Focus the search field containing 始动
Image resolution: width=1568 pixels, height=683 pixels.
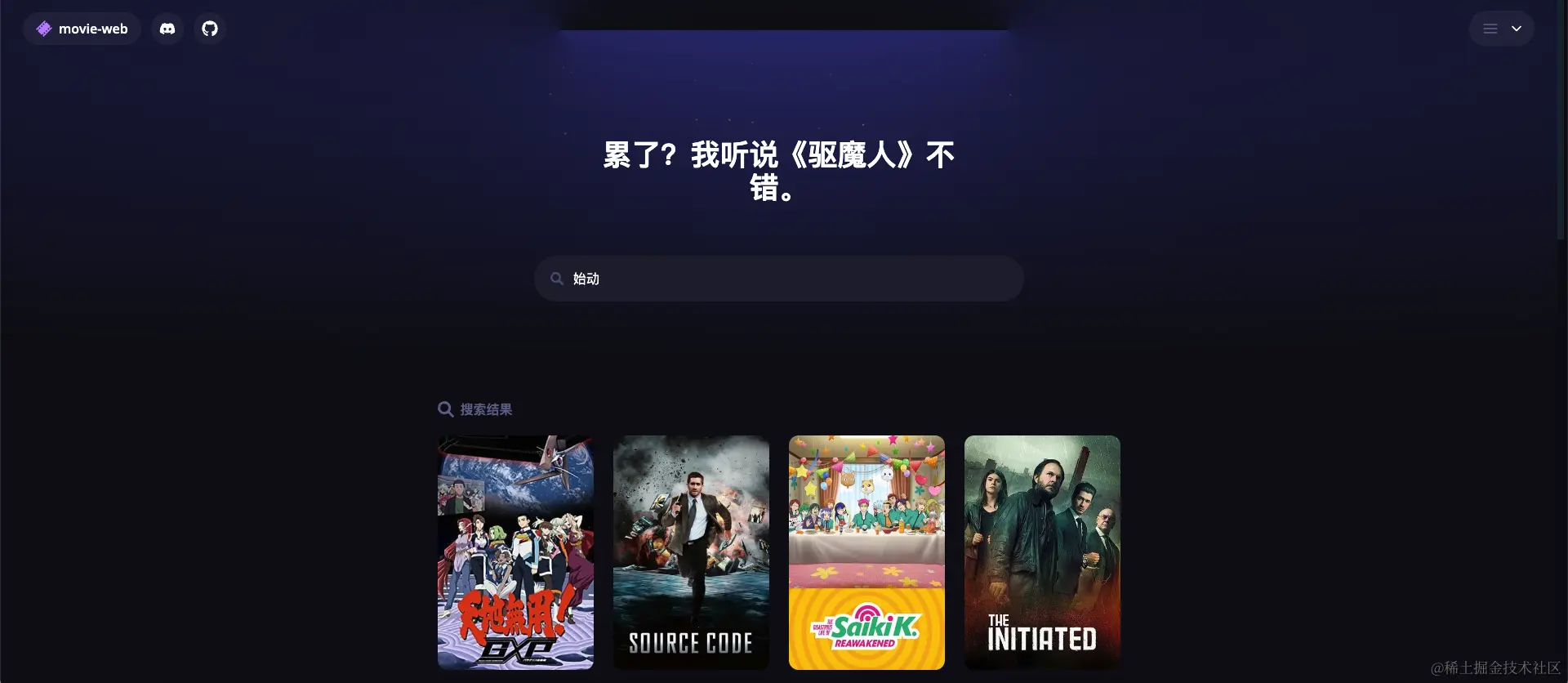(x=779, y=279)
